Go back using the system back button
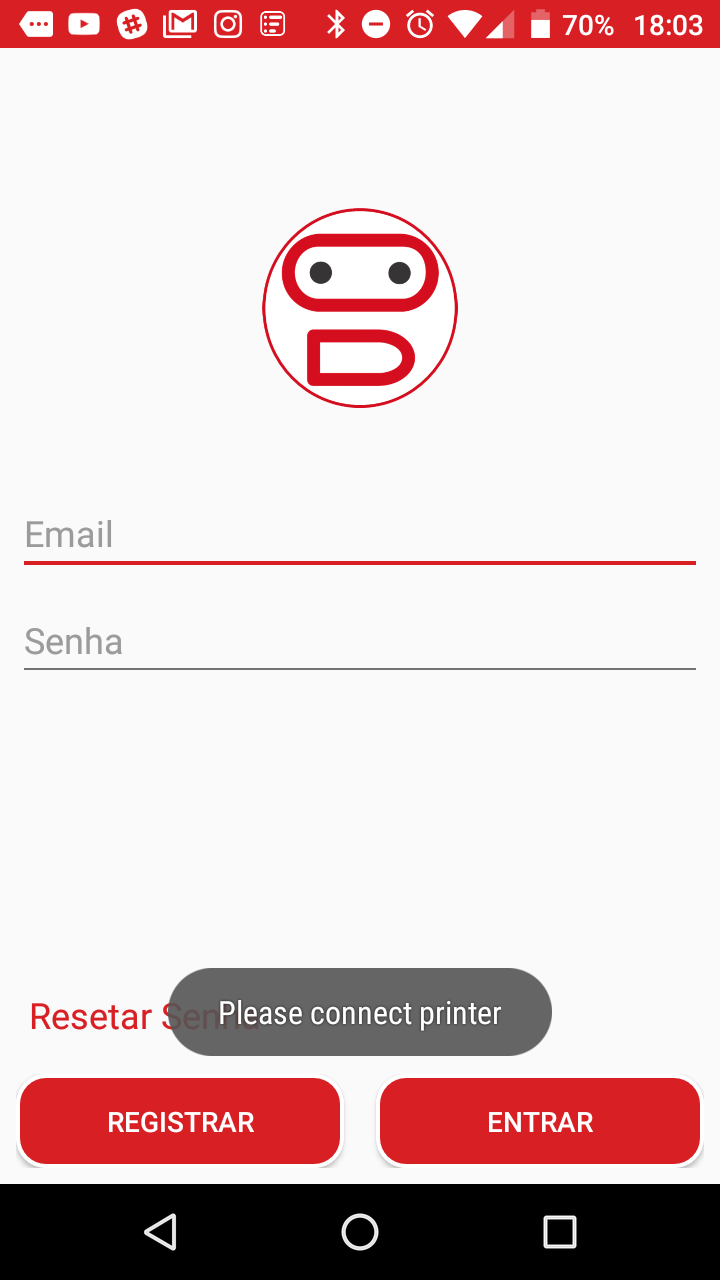The width and height of the screenshot is (720, 1280). (160, 1232)
